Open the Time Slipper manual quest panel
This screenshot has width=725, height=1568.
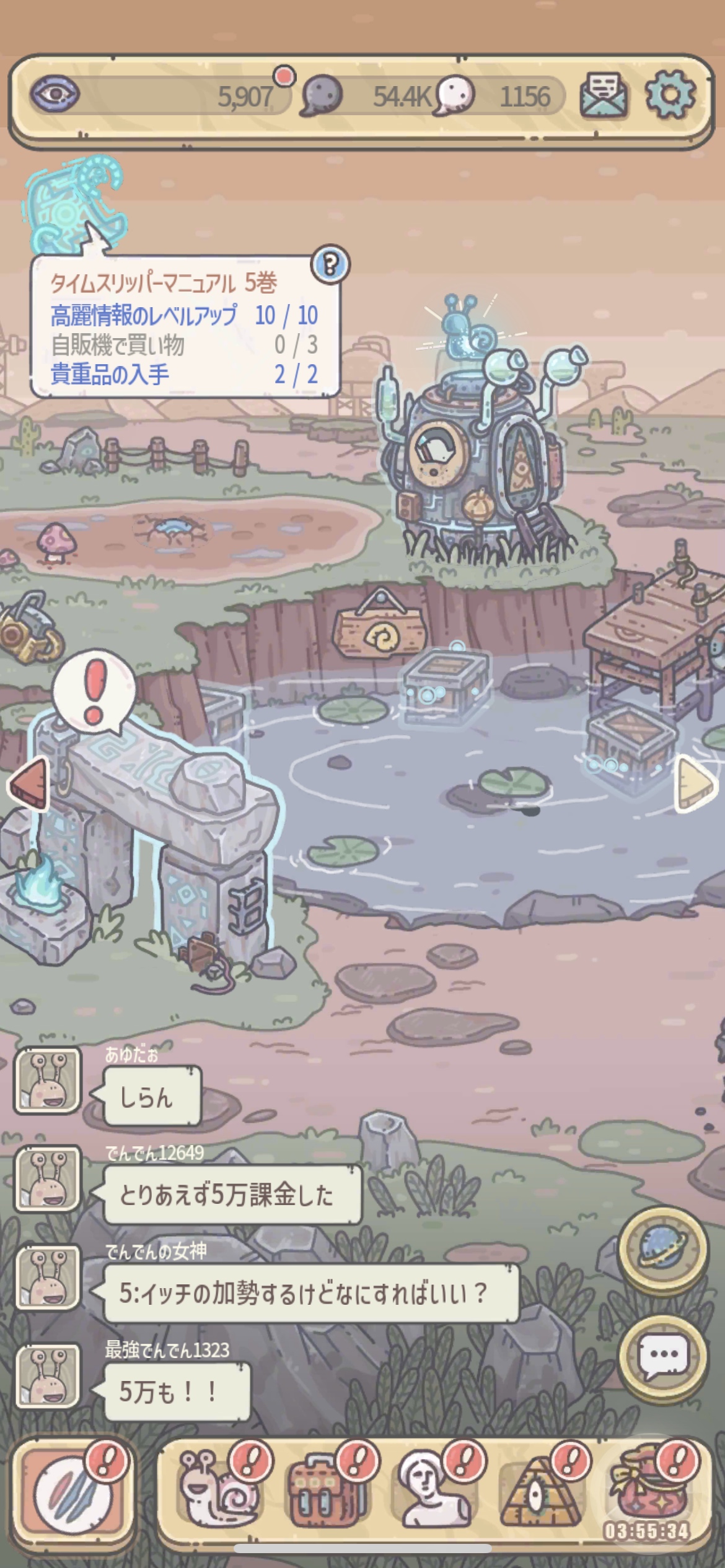point(185,326)
